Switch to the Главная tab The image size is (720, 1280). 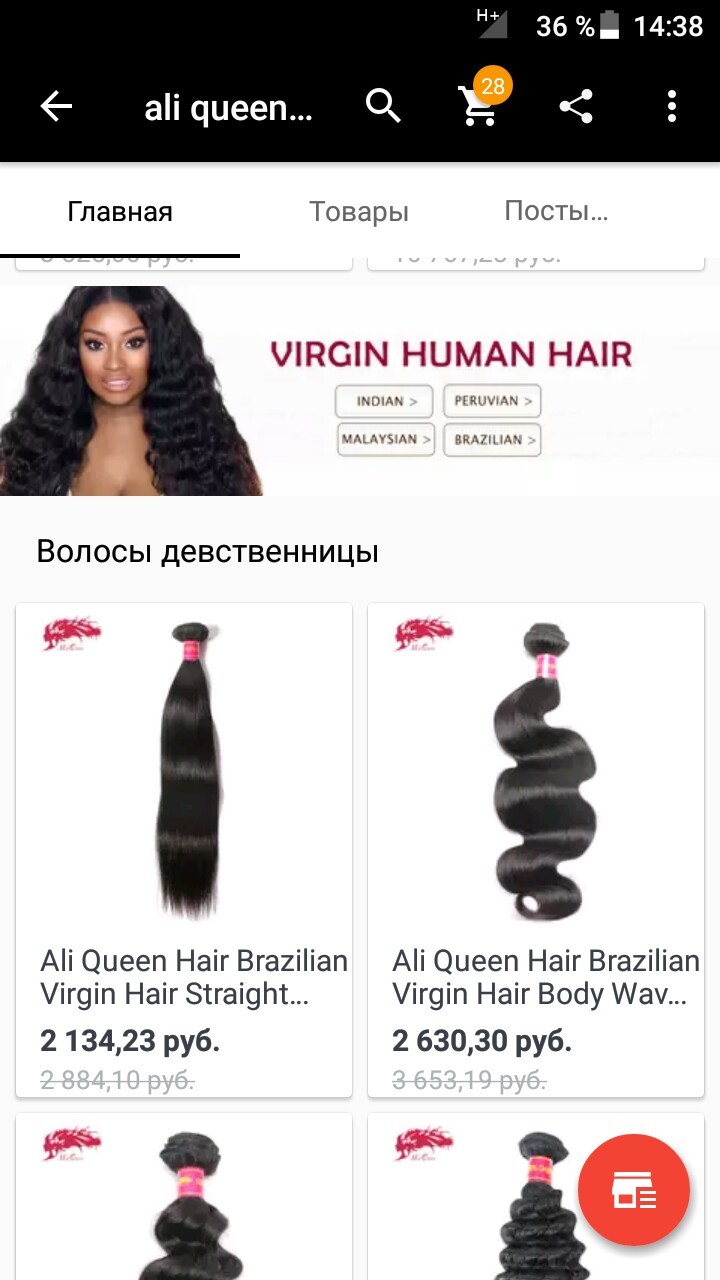(x=120, y=212)
